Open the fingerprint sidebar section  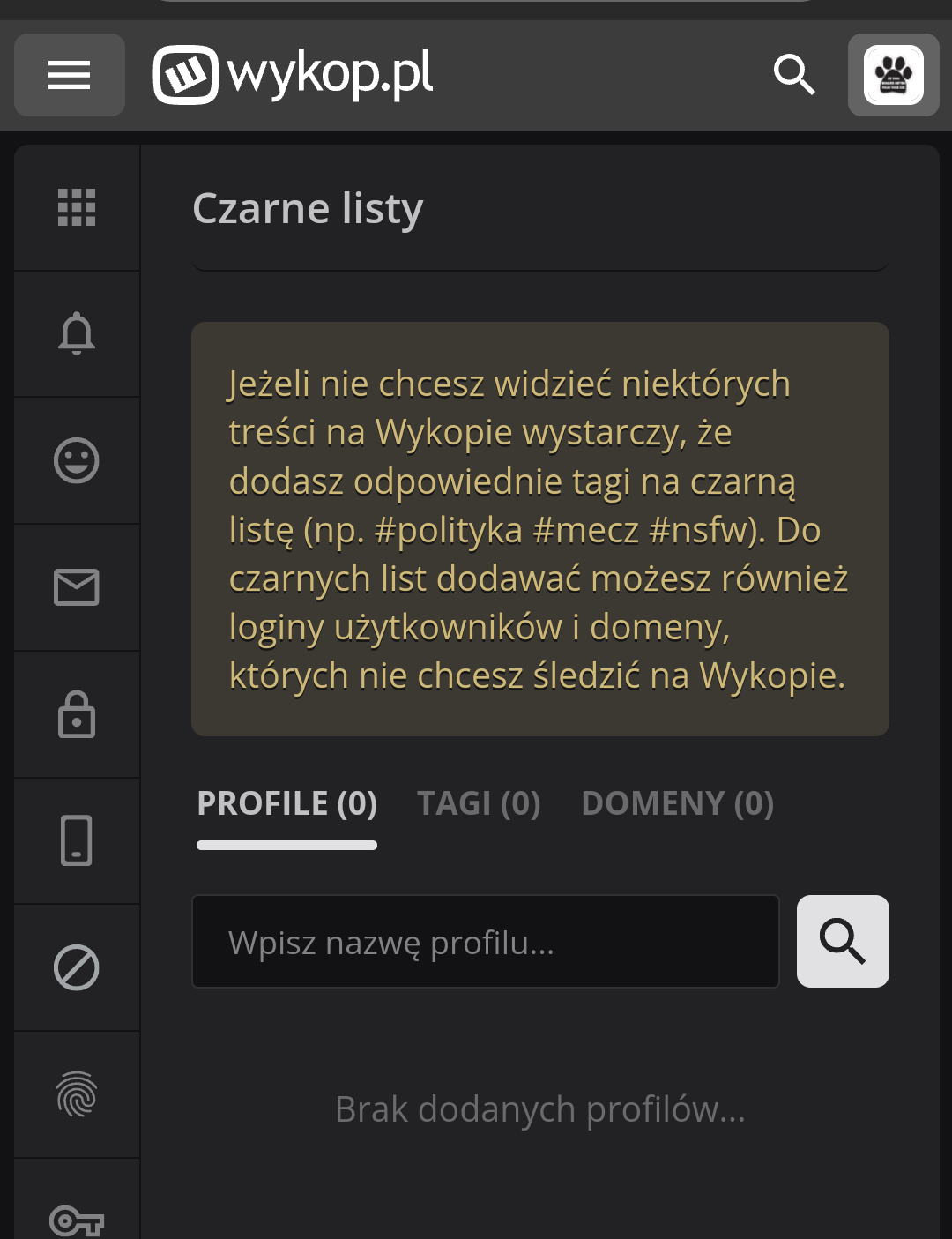click(x=77, y=1094)
